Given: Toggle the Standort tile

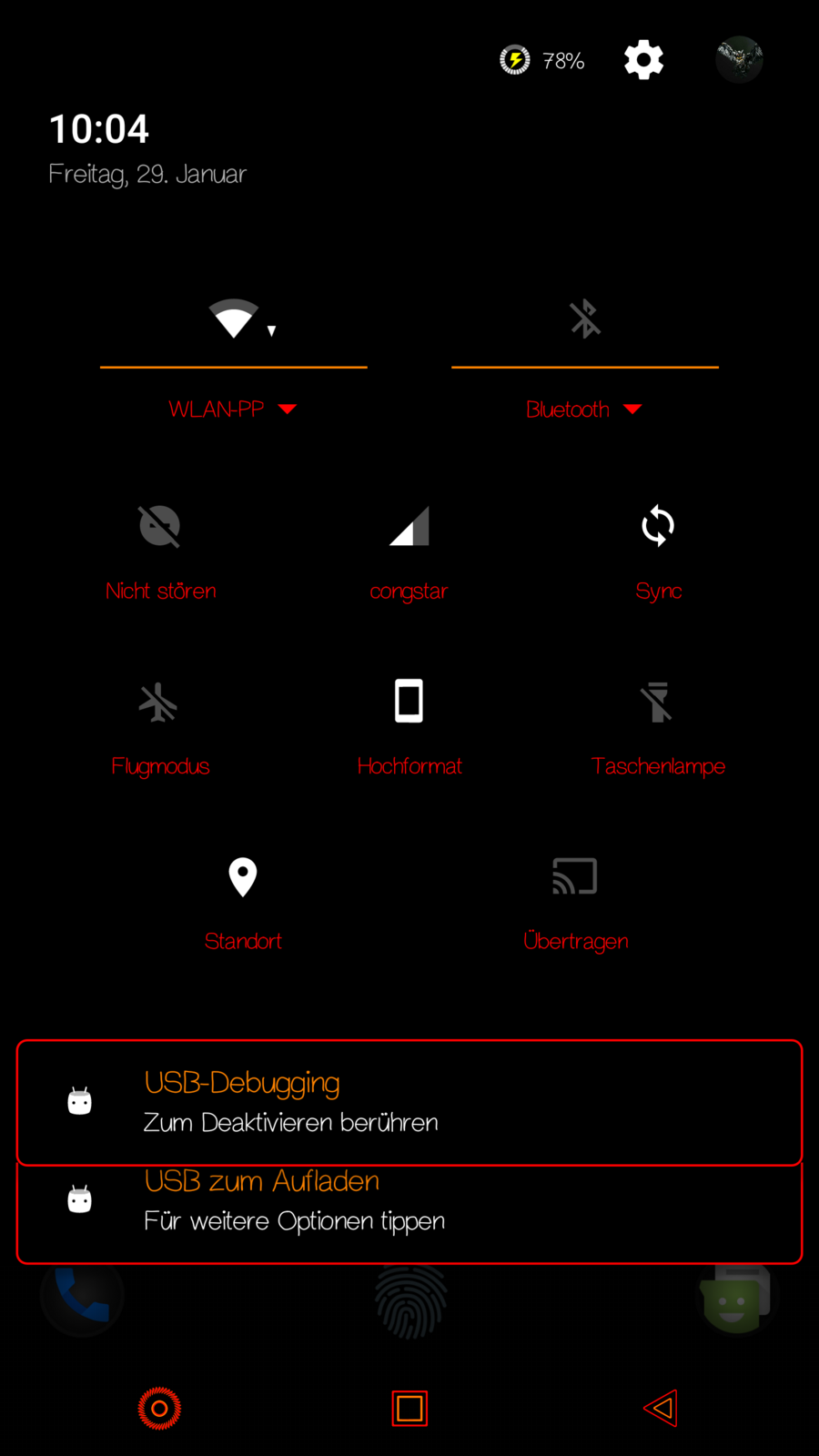Looking at the screenshot, I should tap(243, 877).
